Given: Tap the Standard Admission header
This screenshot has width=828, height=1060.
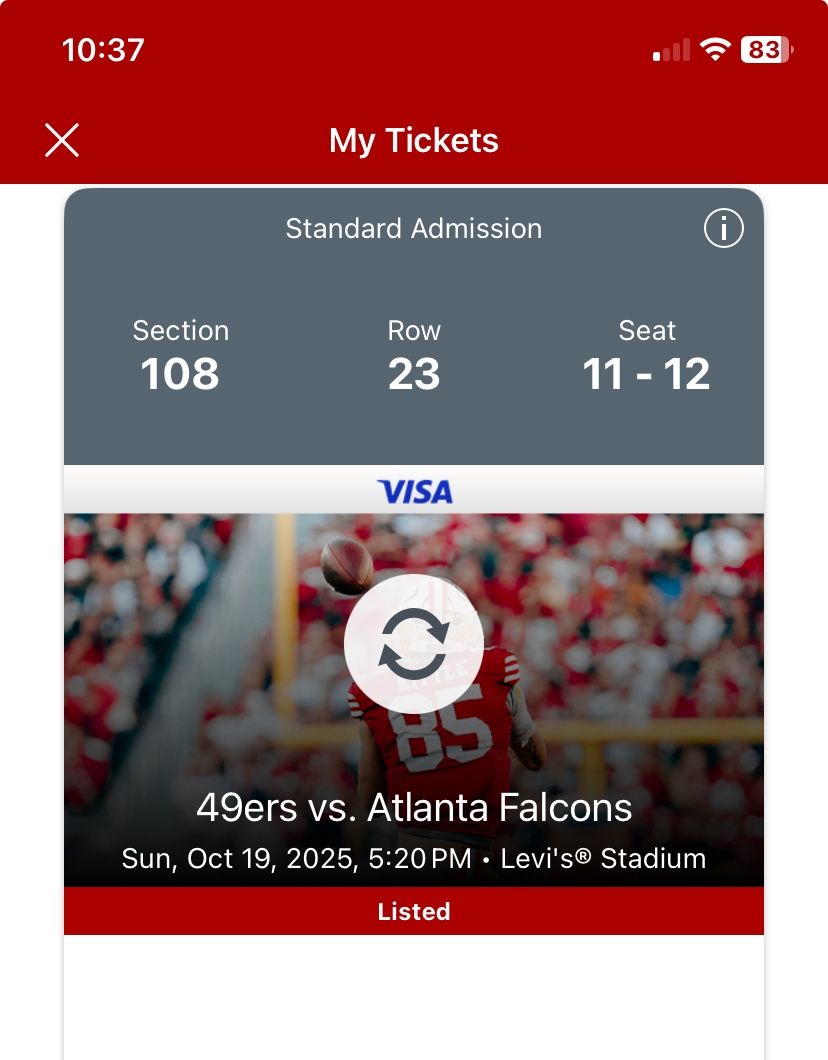Looking at the screenshot, I should [x=414, y=228].
